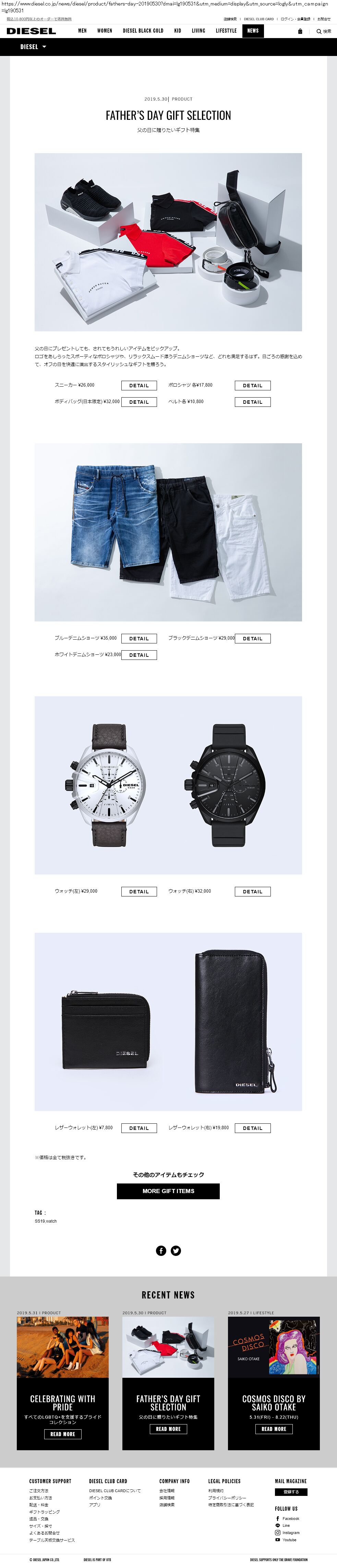View detail for スニーカー ¥26,000

point(139,385)
